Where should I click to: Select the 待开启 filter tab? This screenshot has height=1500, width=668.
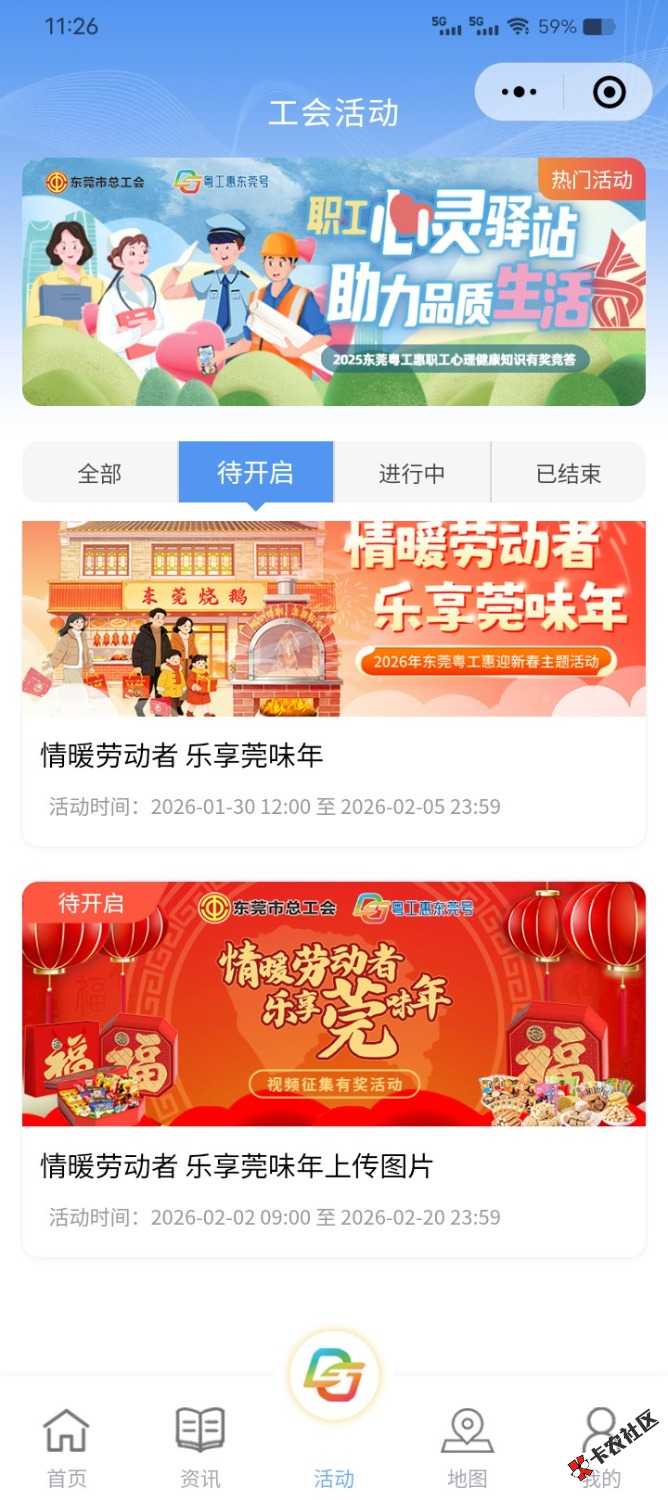256,473
